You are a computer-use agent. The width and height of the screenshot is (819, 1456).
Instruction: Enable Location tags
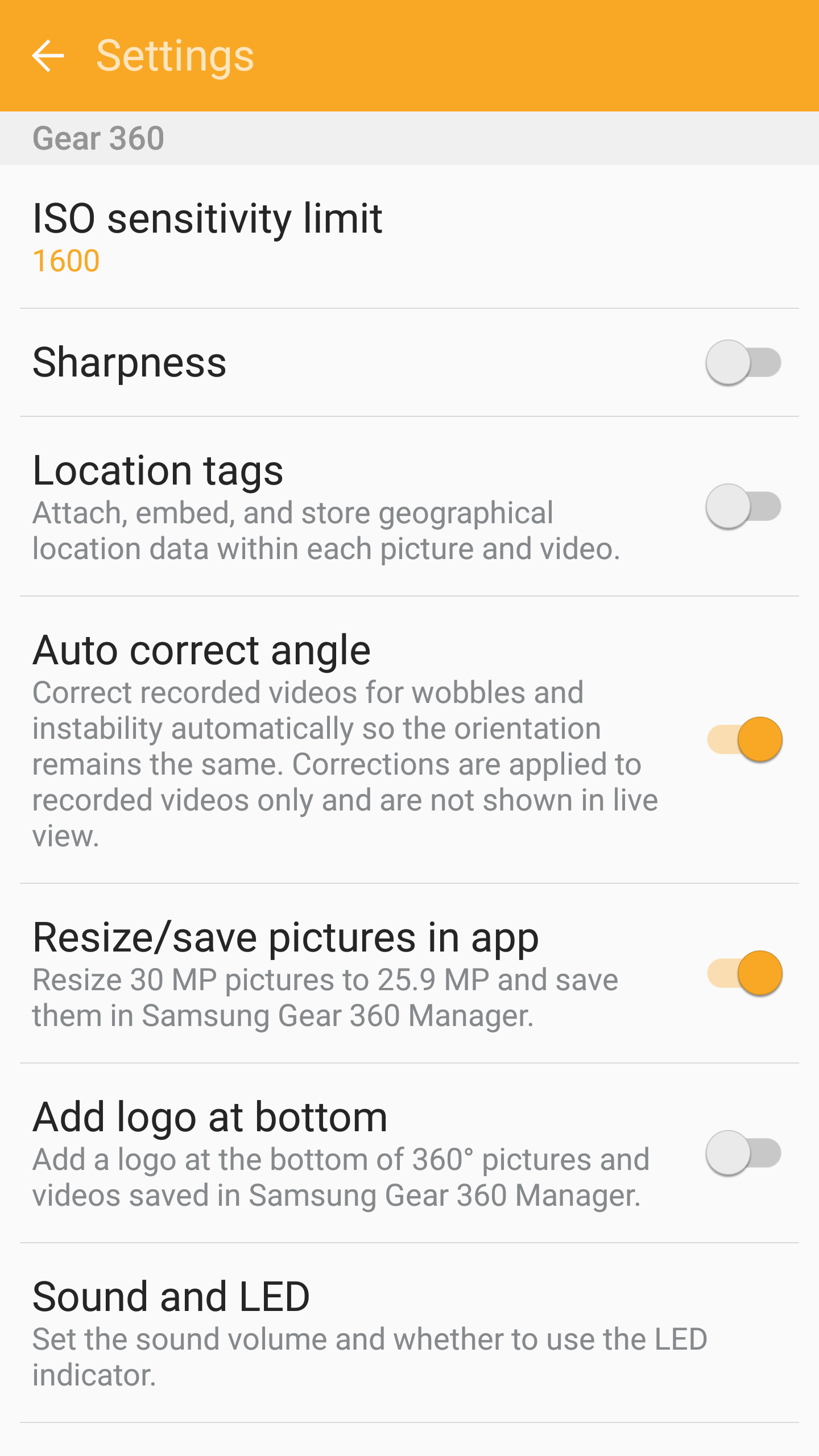[743, 506]
